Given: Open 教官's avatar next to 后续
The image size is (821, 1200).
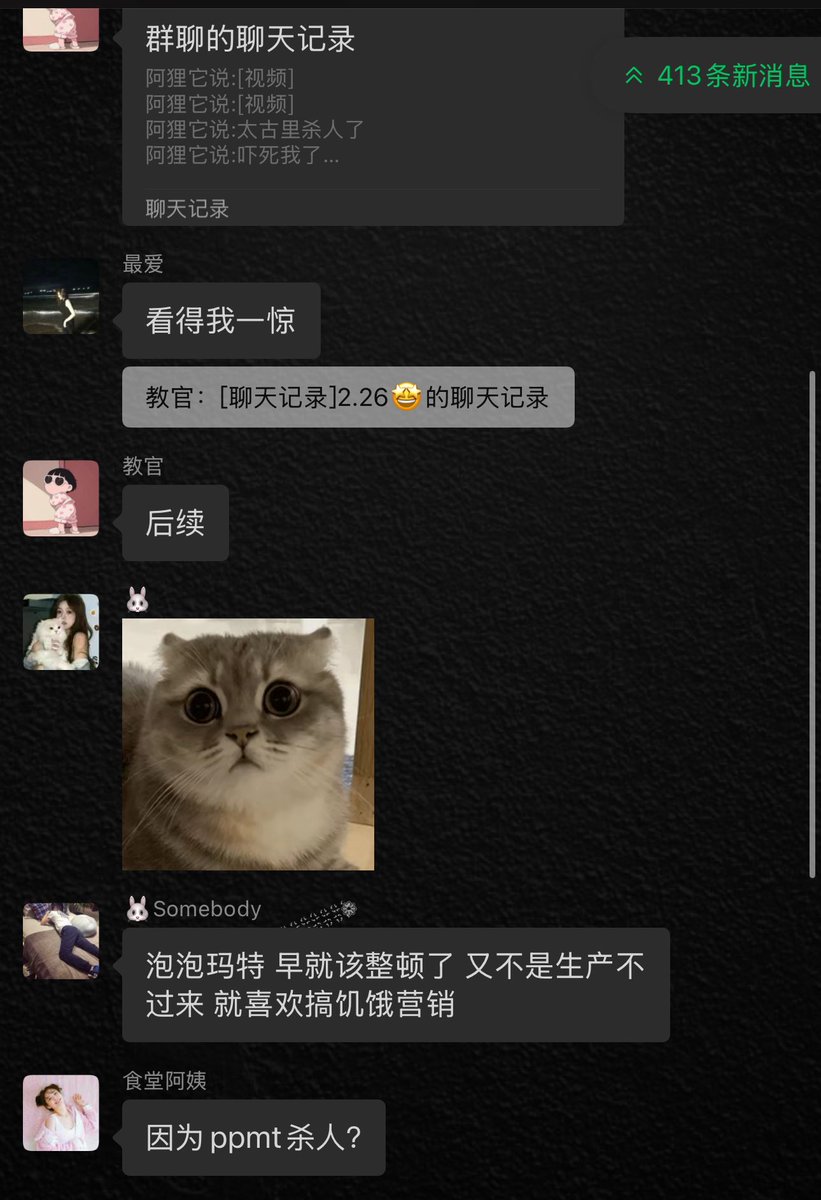Looking at the screenshot, I should (x=61, y=498).
